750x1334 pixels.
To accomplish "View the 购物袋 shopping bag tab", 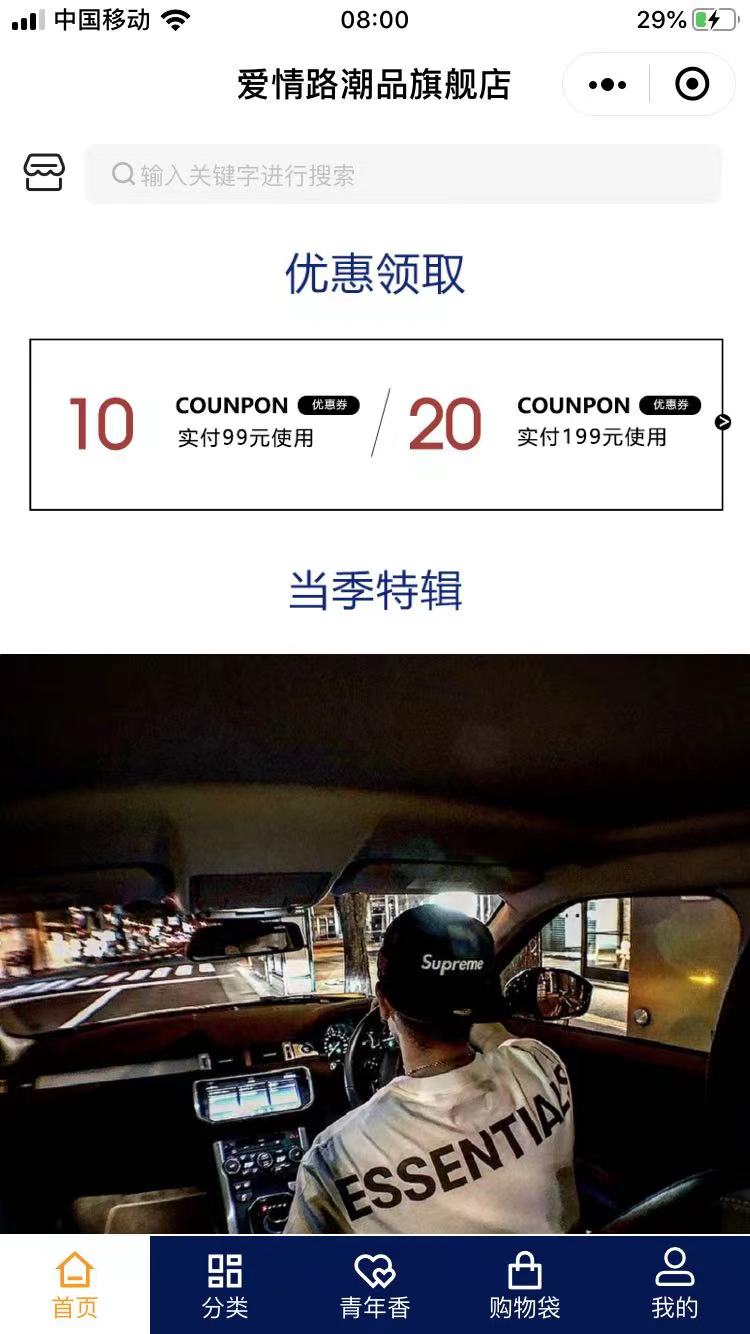I will tap(525, 1285).
